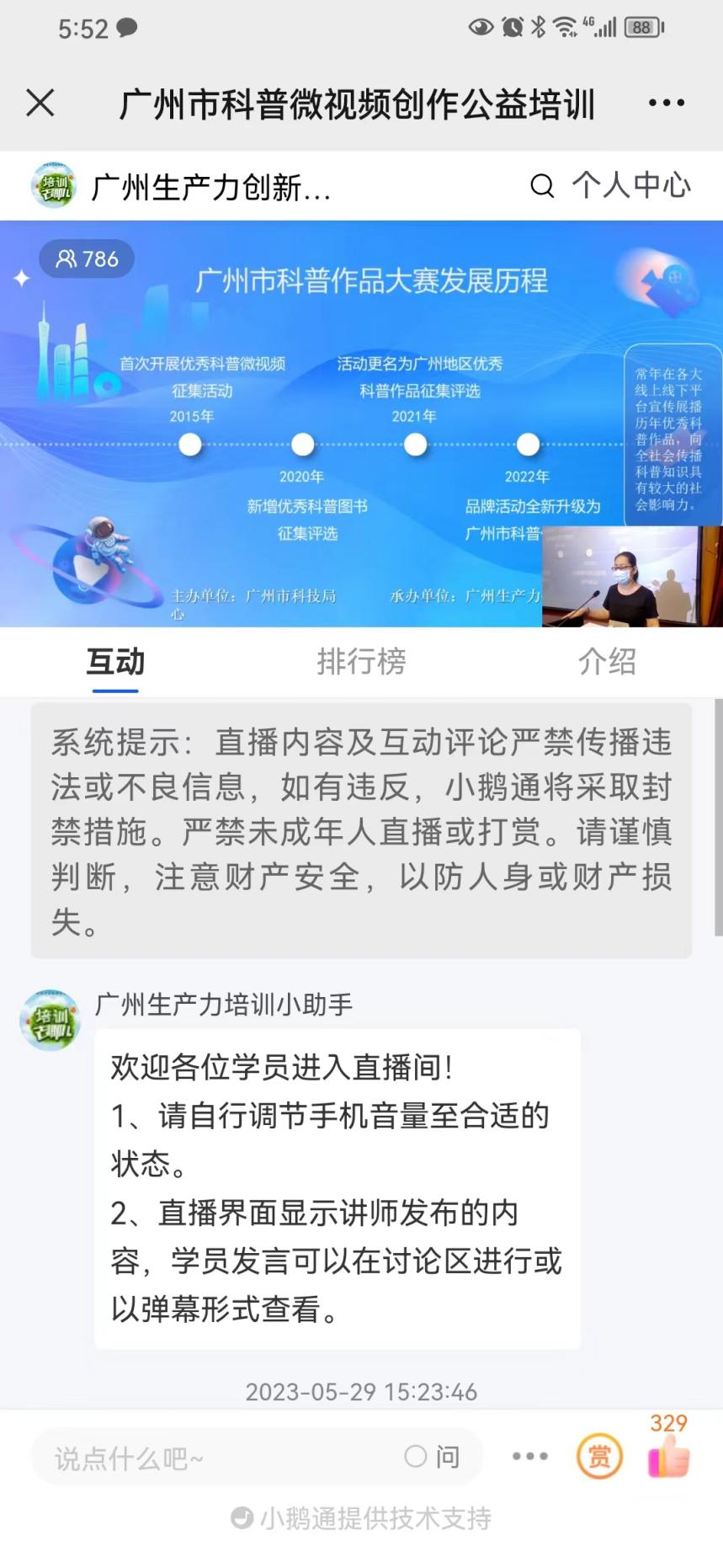Like the live stream with thumbs-up
Image resolution: width=723 pixels, height=1568 pixels.
pos(668,1457)
